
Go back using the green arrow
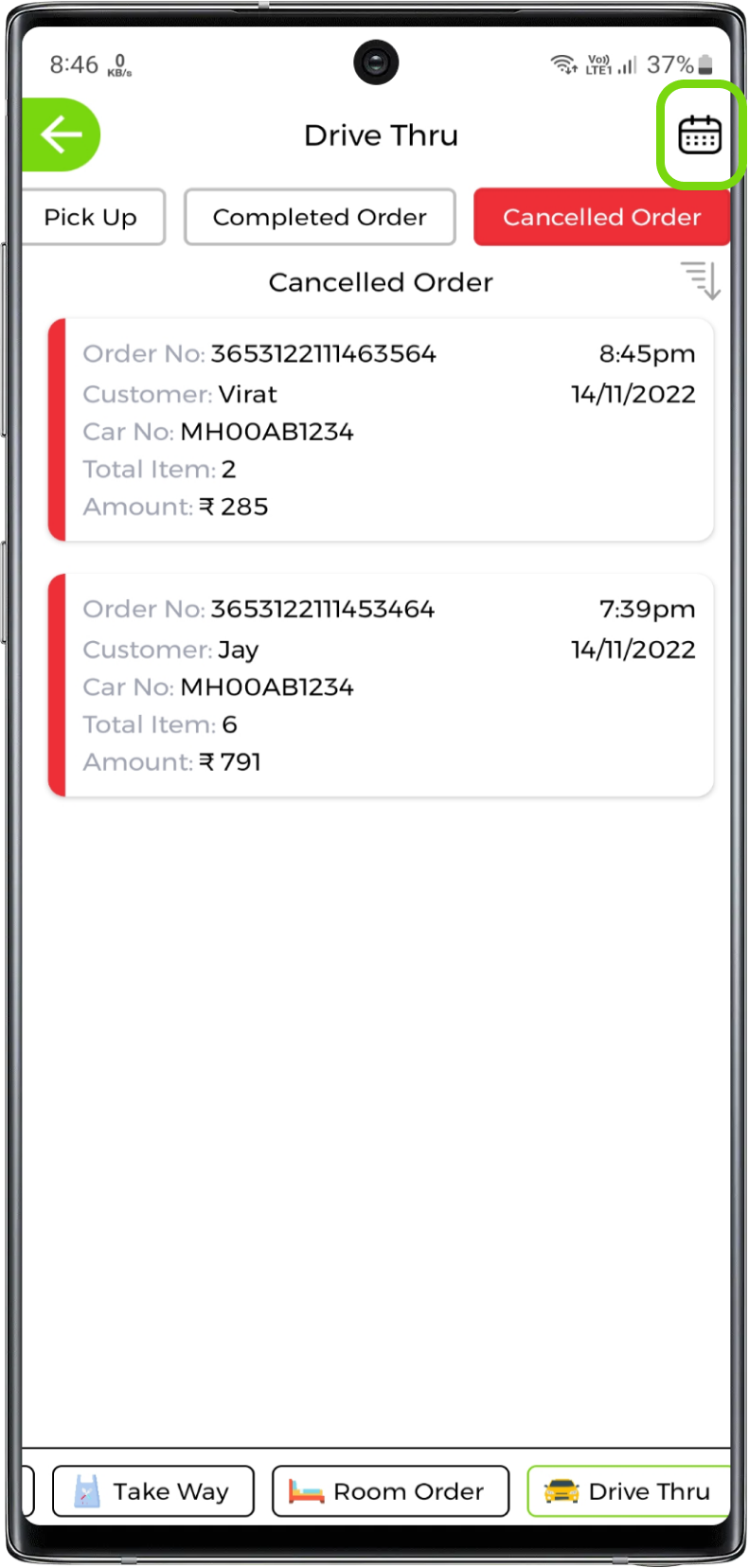[61, 134]
